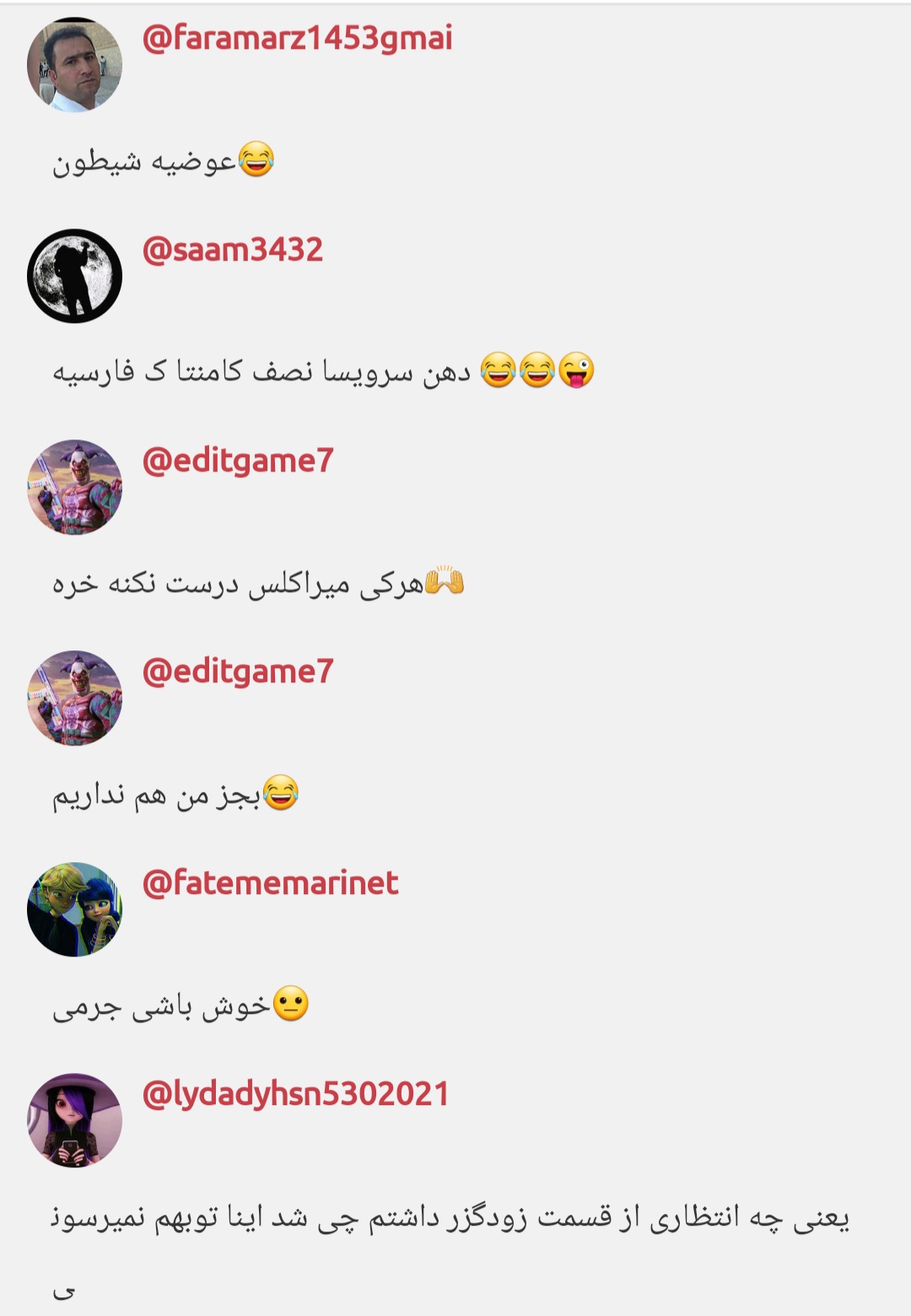Visit @lydadyhsn5302021 profile link
This screenshot has width=911, height=1316.
[x=295, y=1094]
